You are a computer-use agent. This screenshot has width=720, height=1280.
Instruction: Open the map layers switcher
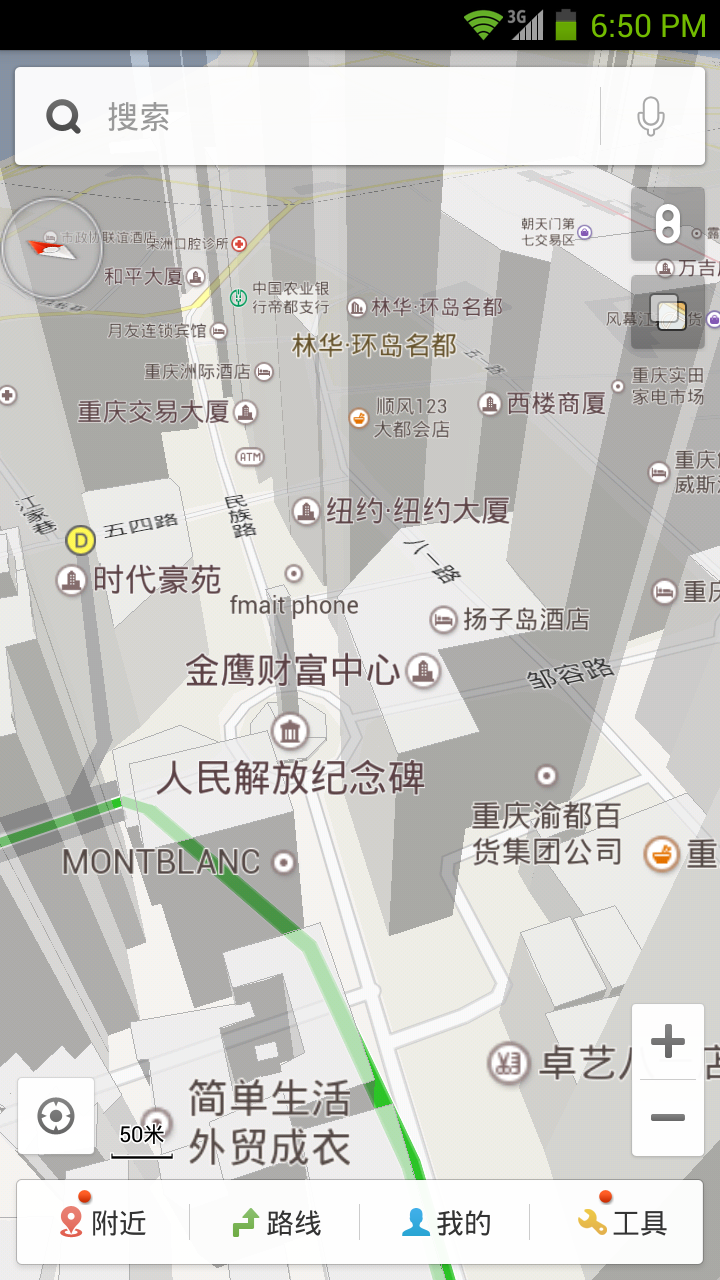coord(668,312)
